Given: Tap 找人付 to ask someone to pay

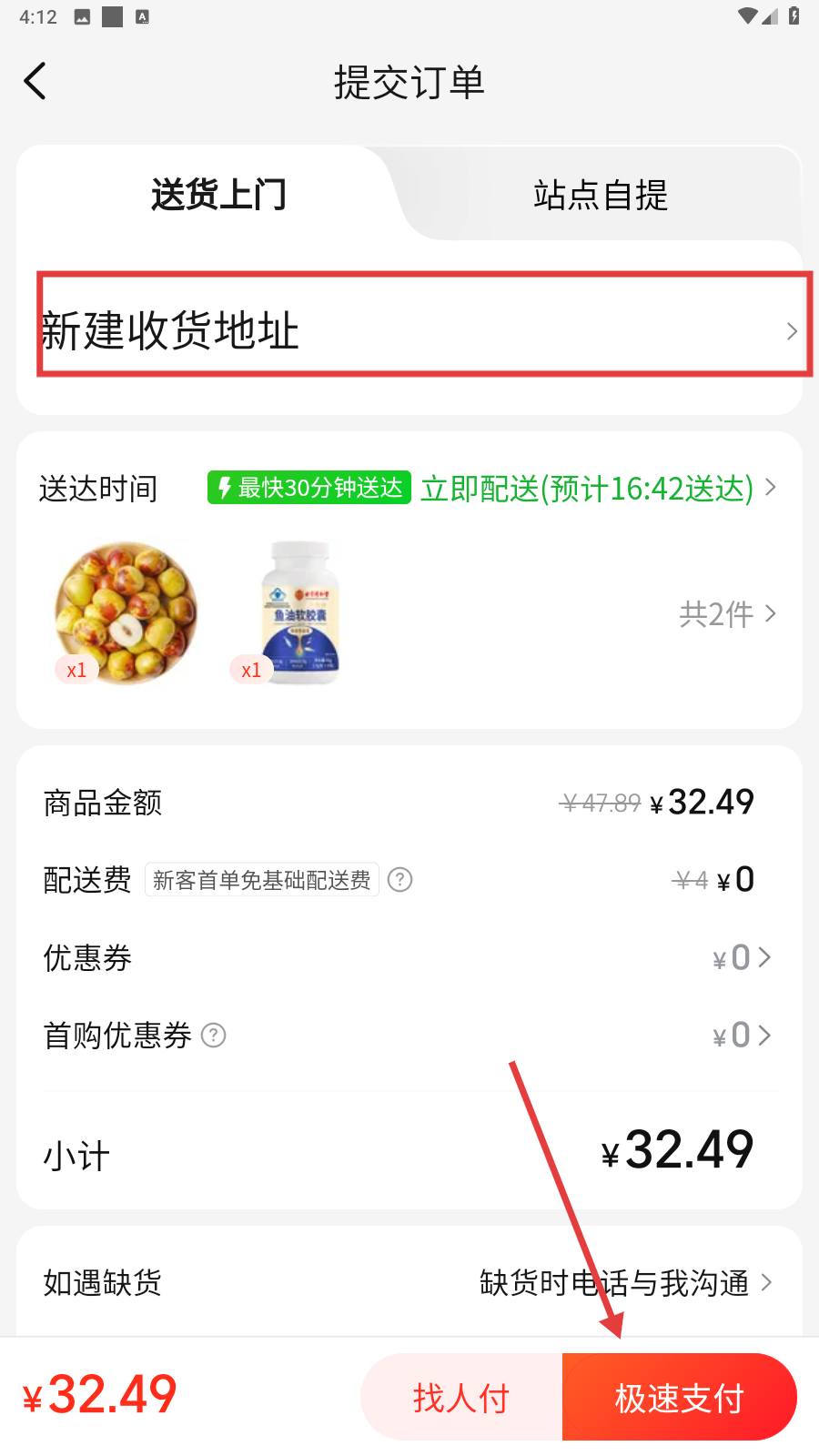Looking at the screenshot, I should (461, 1397).
